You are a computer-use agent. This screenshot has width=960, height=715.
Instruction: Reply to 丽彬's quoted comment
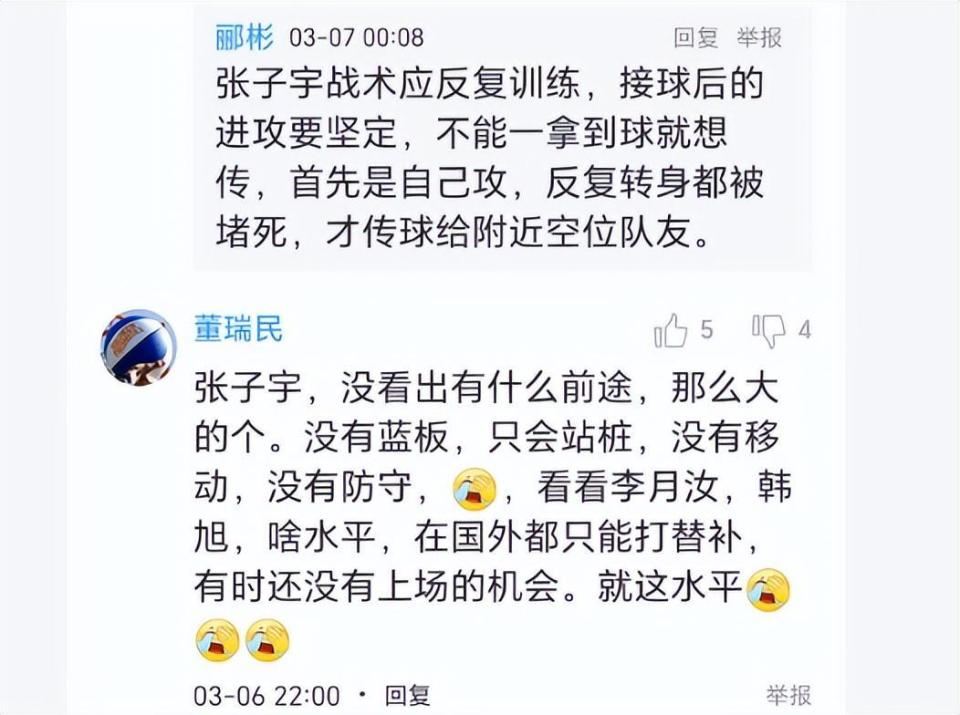point(696,38)
